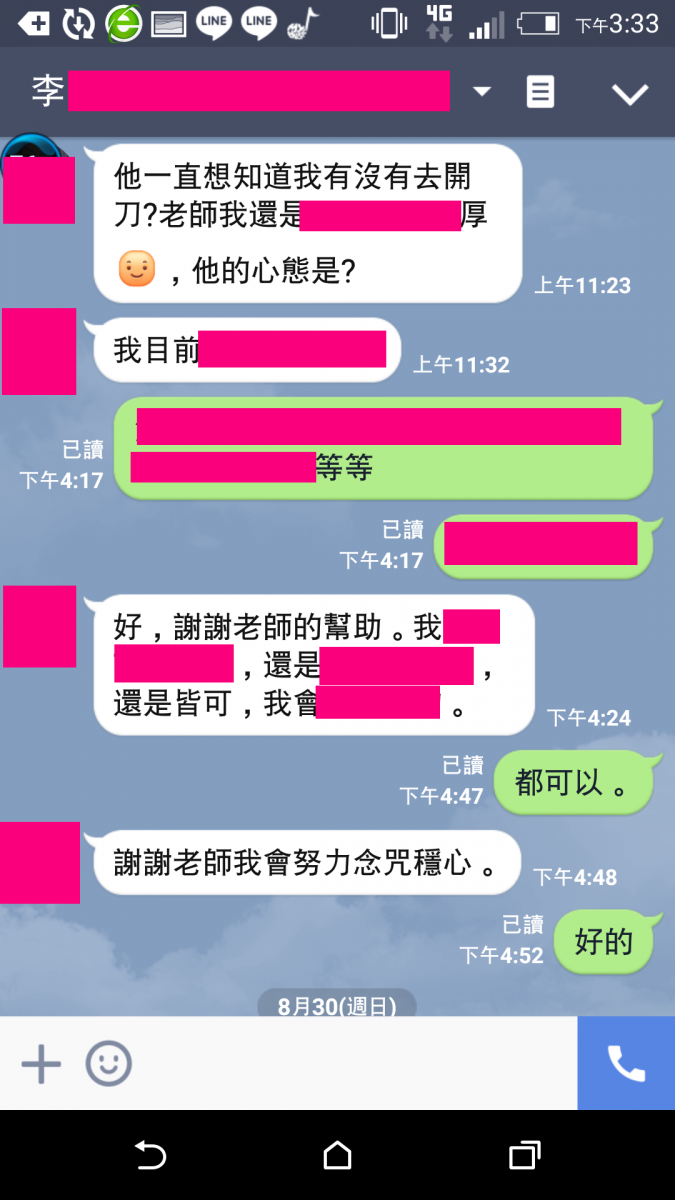Expand the chat options chevron
This screenshot has height=1200, width=675.
point(630,94)
